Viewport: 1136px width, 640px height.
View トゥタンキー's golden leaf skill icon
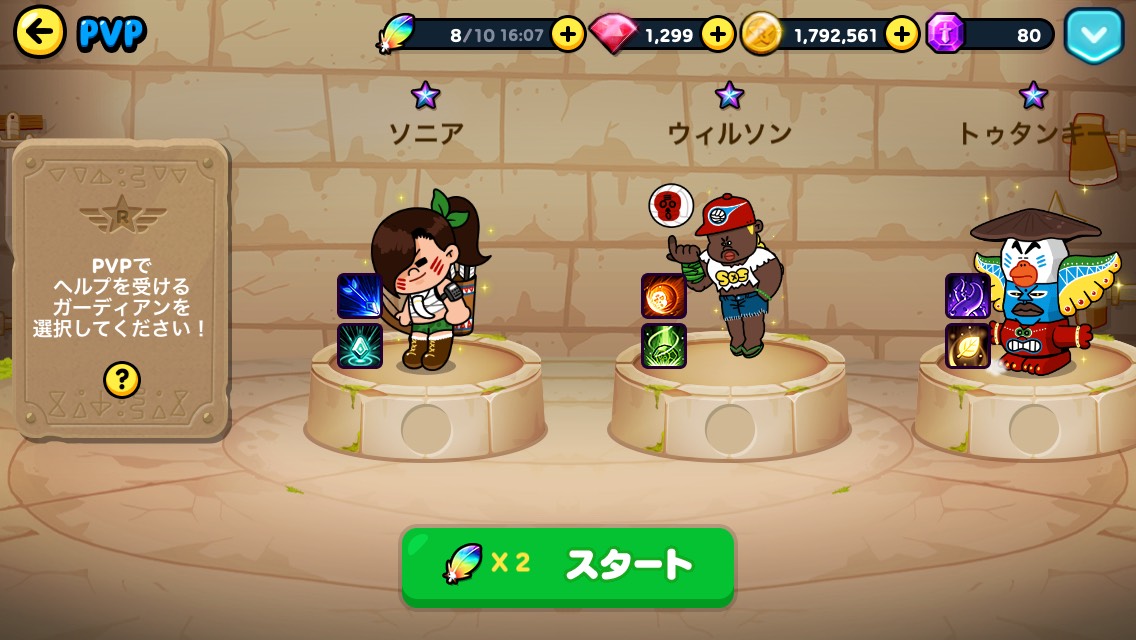point(968,346)
